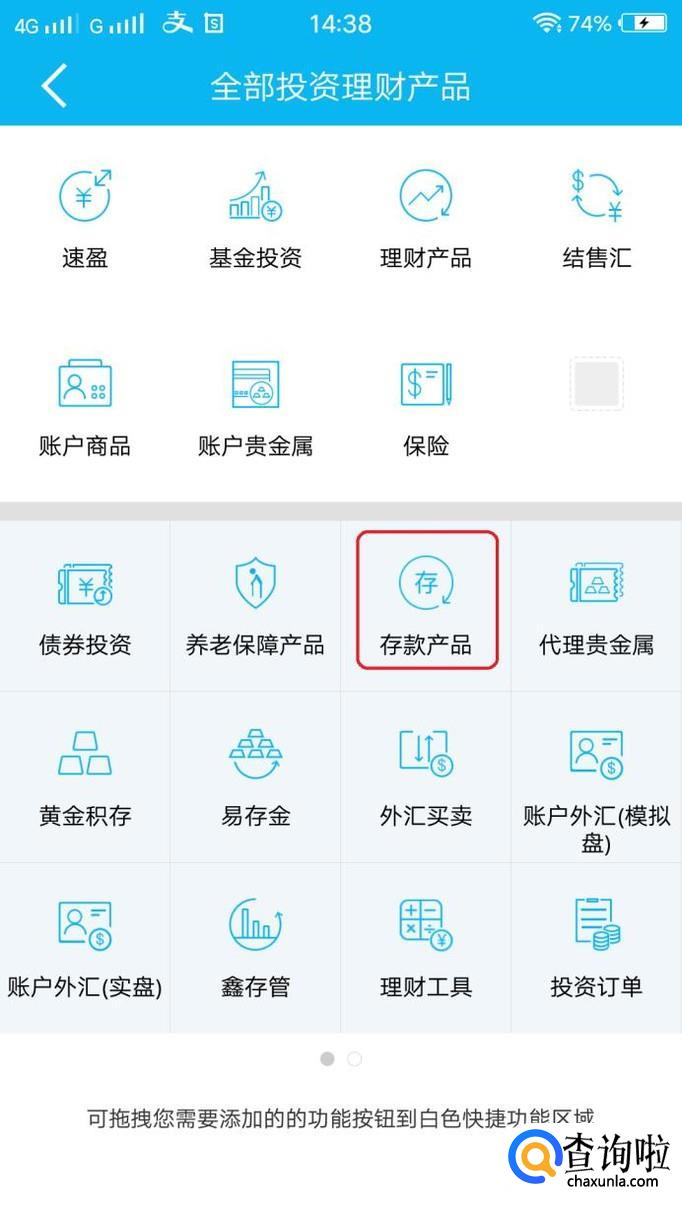Select 养老保障产品 tile
The image size is (682, 1212).
[255, 605]
